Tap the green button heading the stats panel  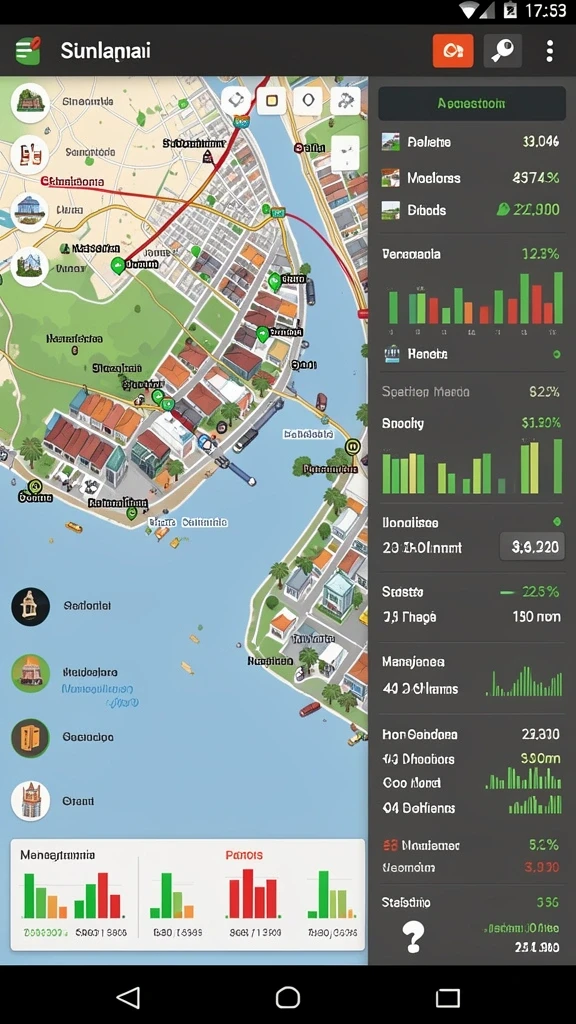pyautogui.click(x=472, y=103)
